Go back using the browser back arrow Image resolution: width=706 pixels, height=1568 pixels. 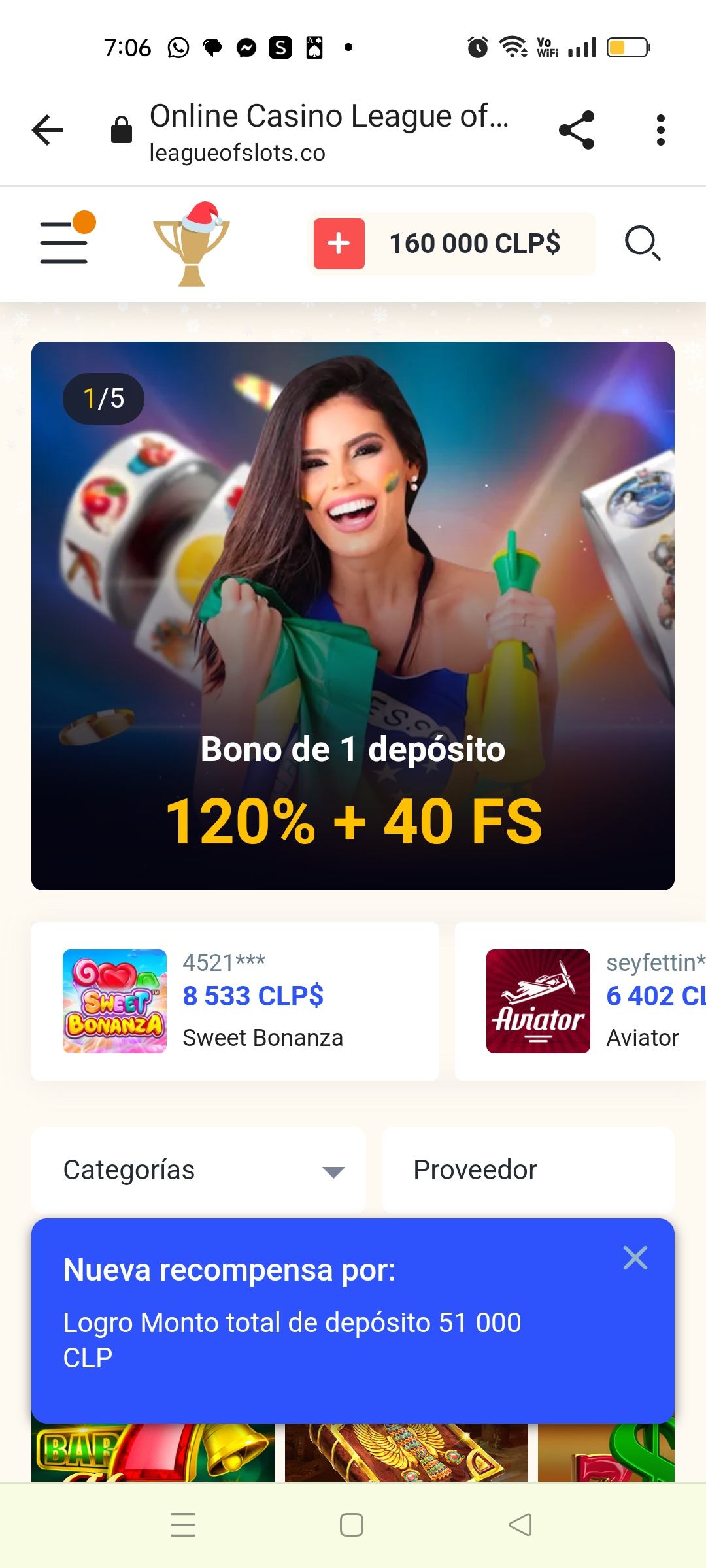pyautogui.click(x=48, y=130)
